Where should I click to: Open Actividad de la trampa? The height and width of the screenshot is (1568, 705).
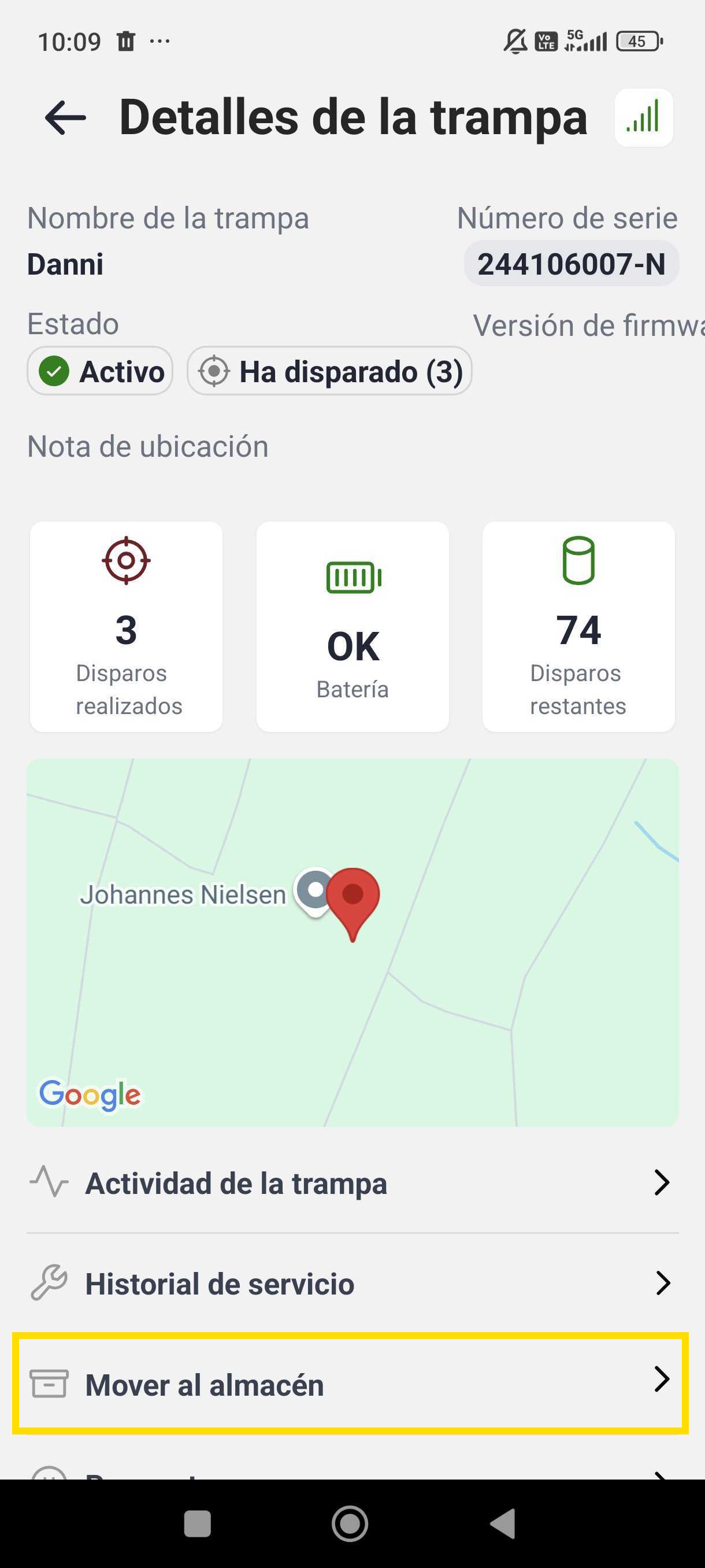(x=352, y=1184)
